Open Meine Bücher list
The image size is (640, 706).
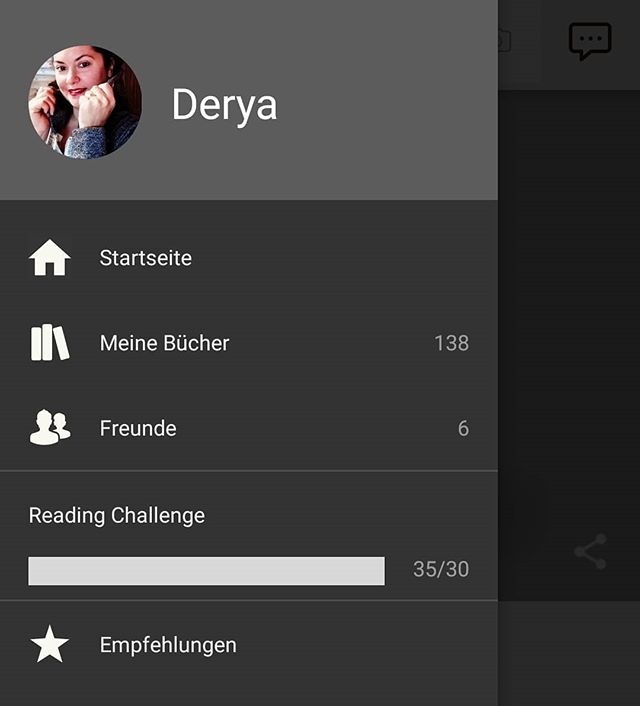point(164,343)
